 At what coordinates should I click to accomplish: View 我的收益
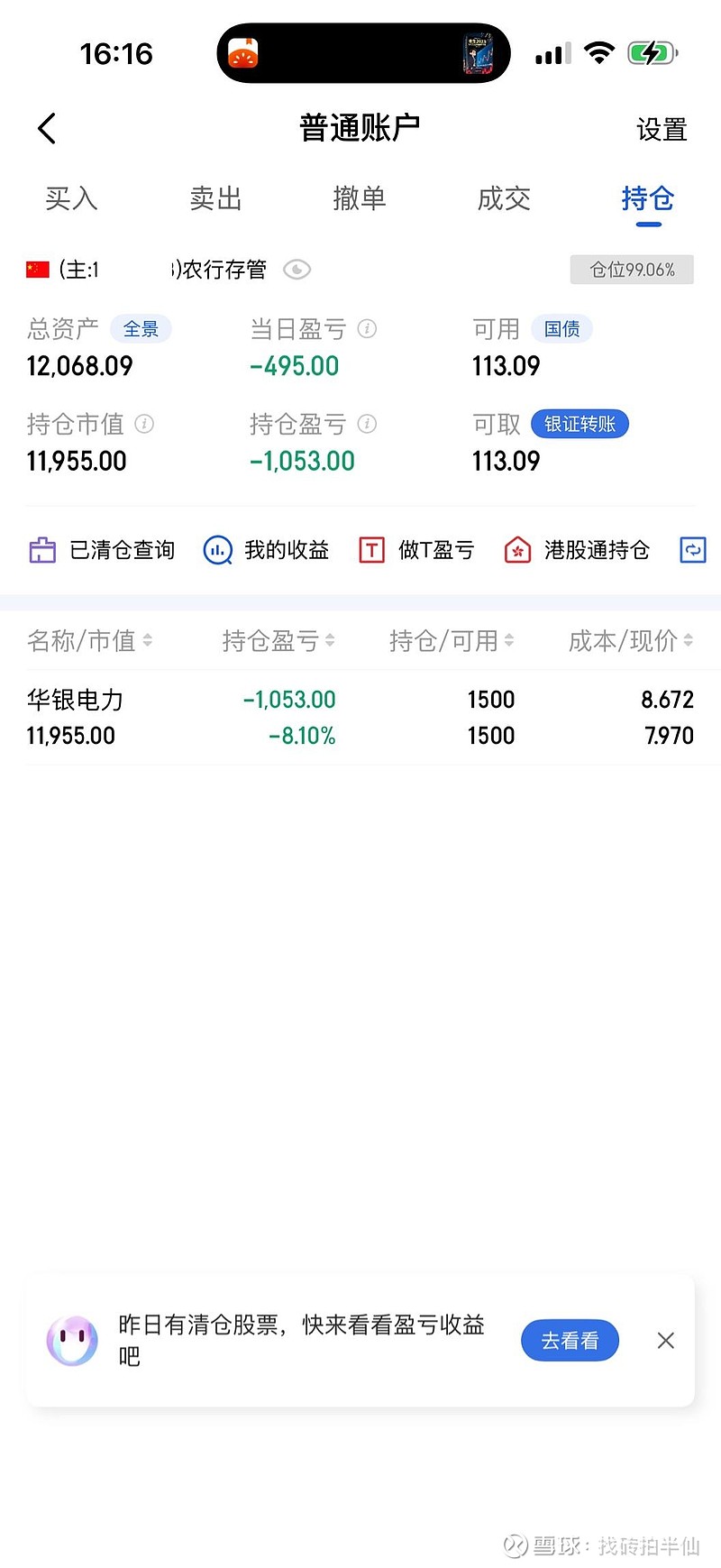coord(267,550)
